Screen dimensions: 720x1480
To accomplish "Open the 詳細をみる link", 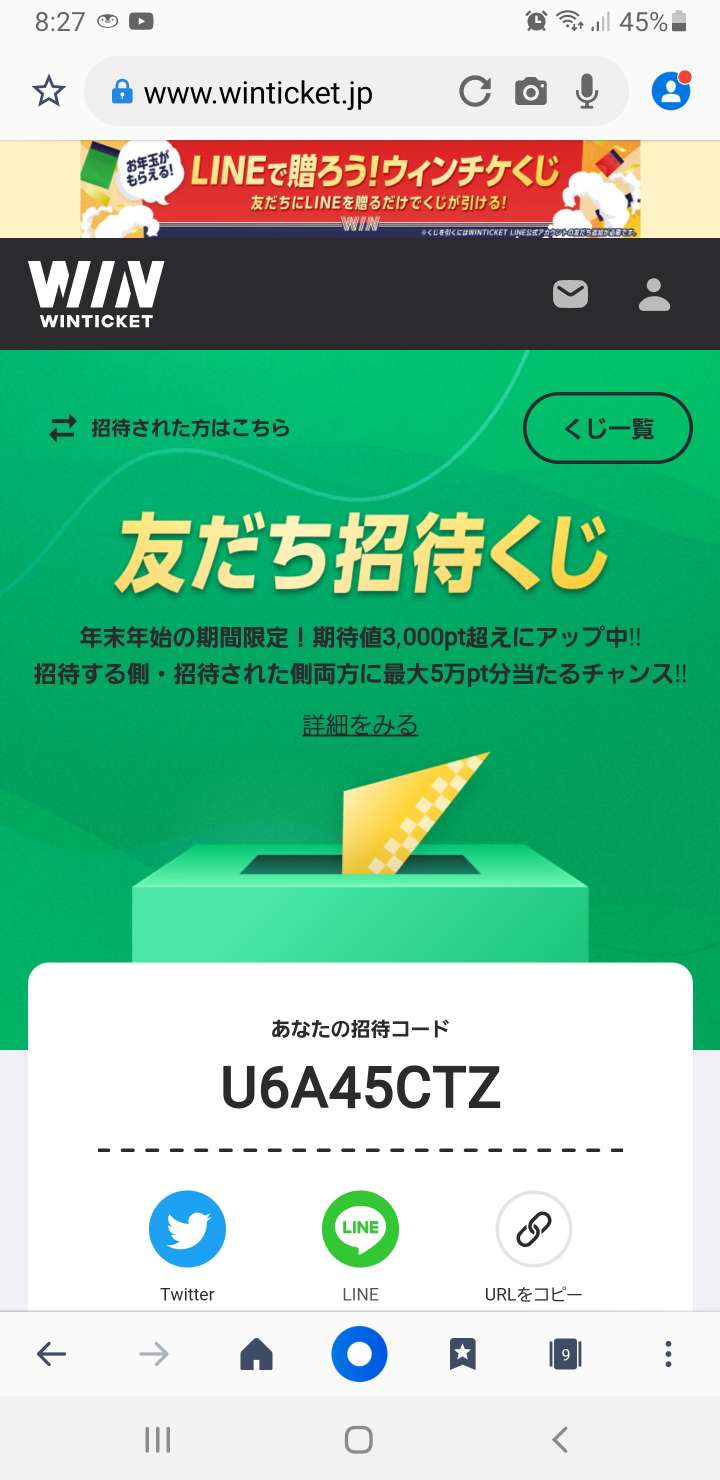I will [x=360, y=725].
